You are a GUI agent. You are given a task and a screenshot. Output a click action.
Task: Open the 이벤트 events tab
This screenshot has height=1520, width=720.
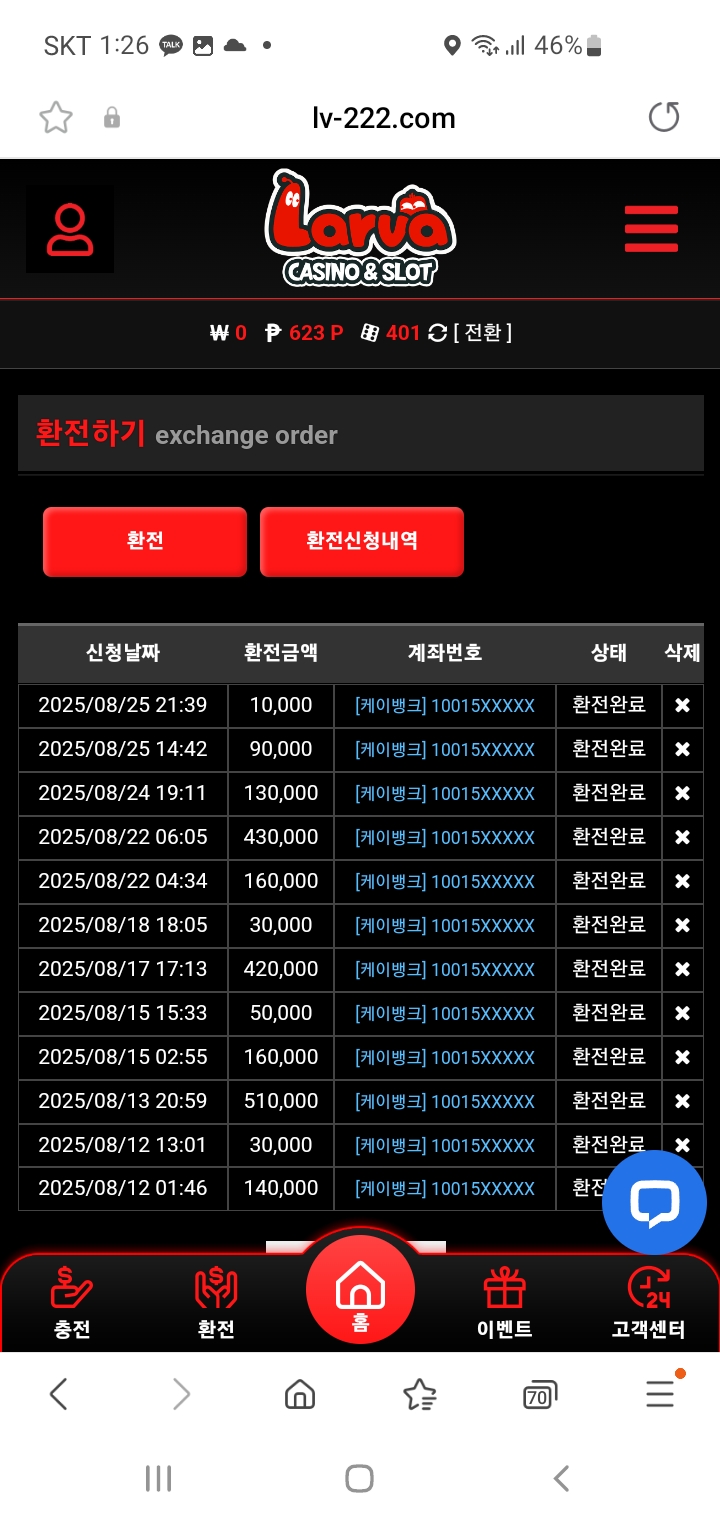(x=504, y=1301)
